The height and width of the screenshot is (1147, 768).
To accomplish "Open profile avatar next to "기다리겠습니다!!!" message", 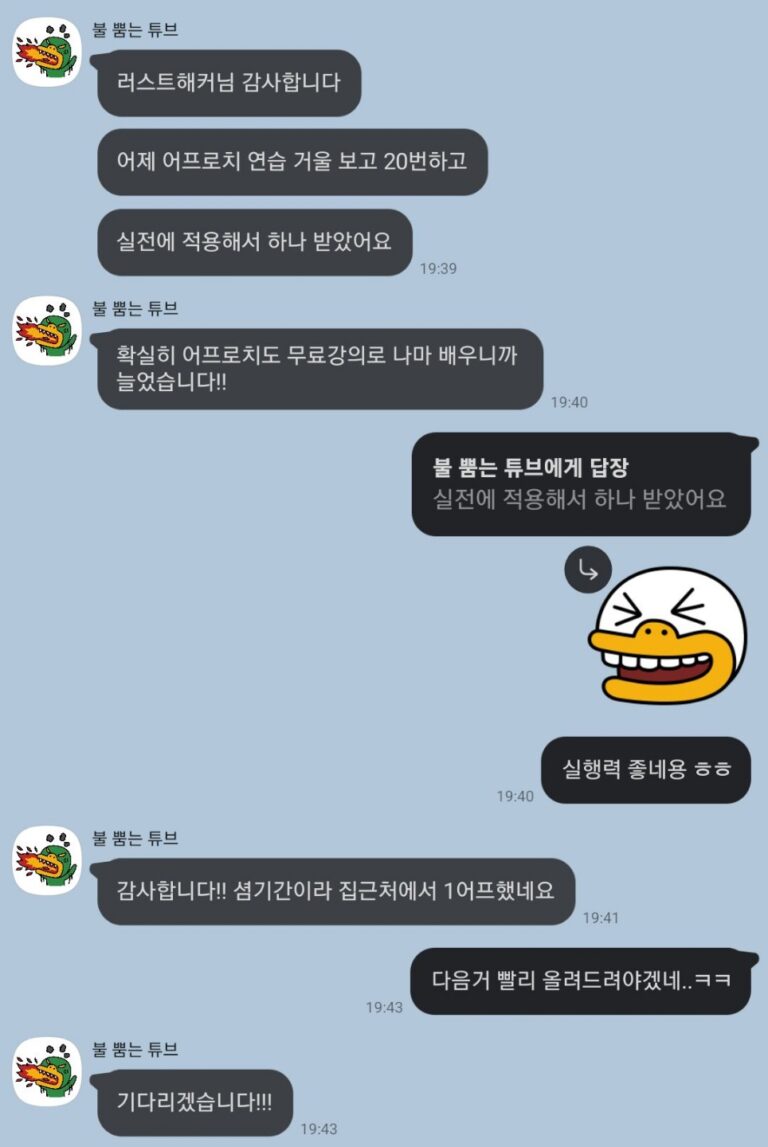I will (x=46, y=1071).
